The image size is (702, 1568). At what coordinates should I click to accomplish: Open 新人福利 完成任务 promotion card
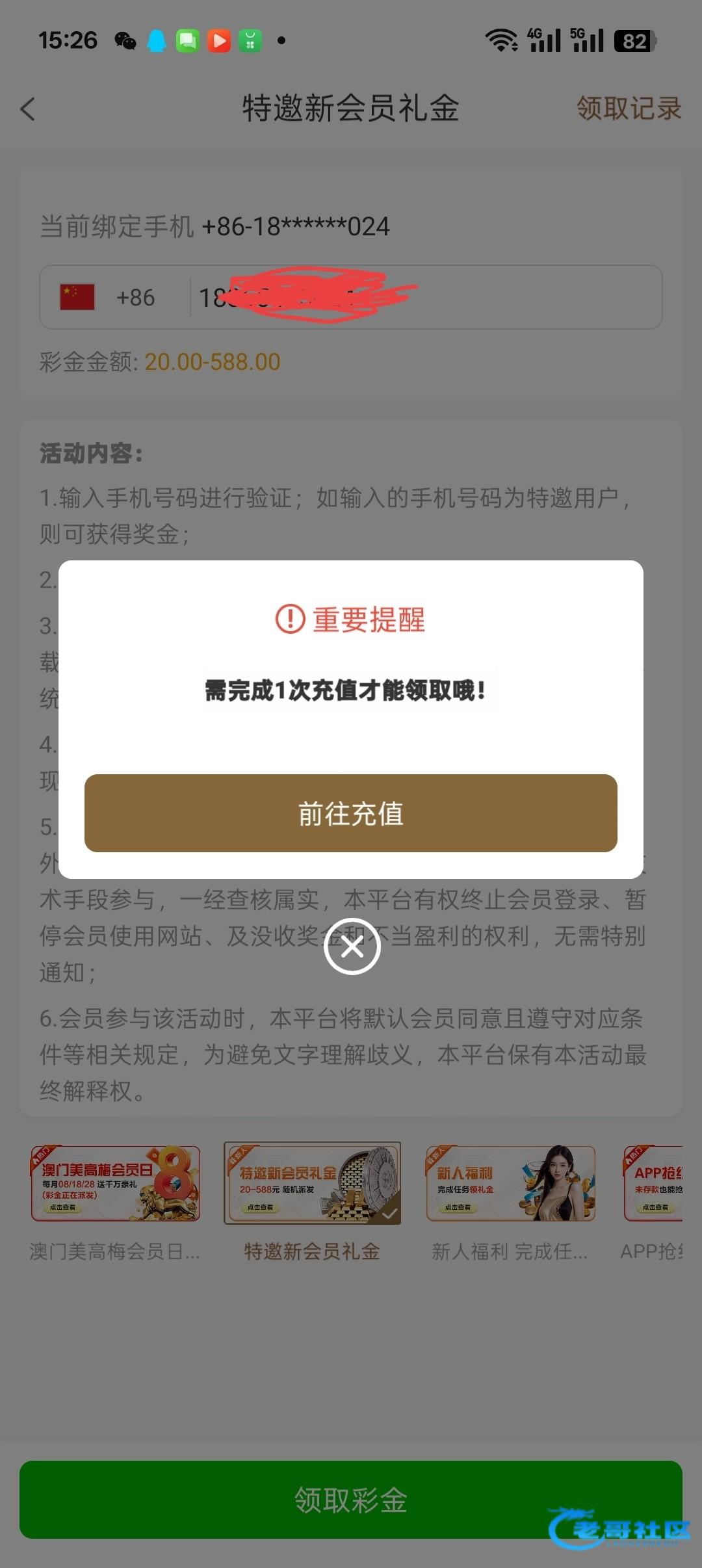click(x=510, y=1183)
